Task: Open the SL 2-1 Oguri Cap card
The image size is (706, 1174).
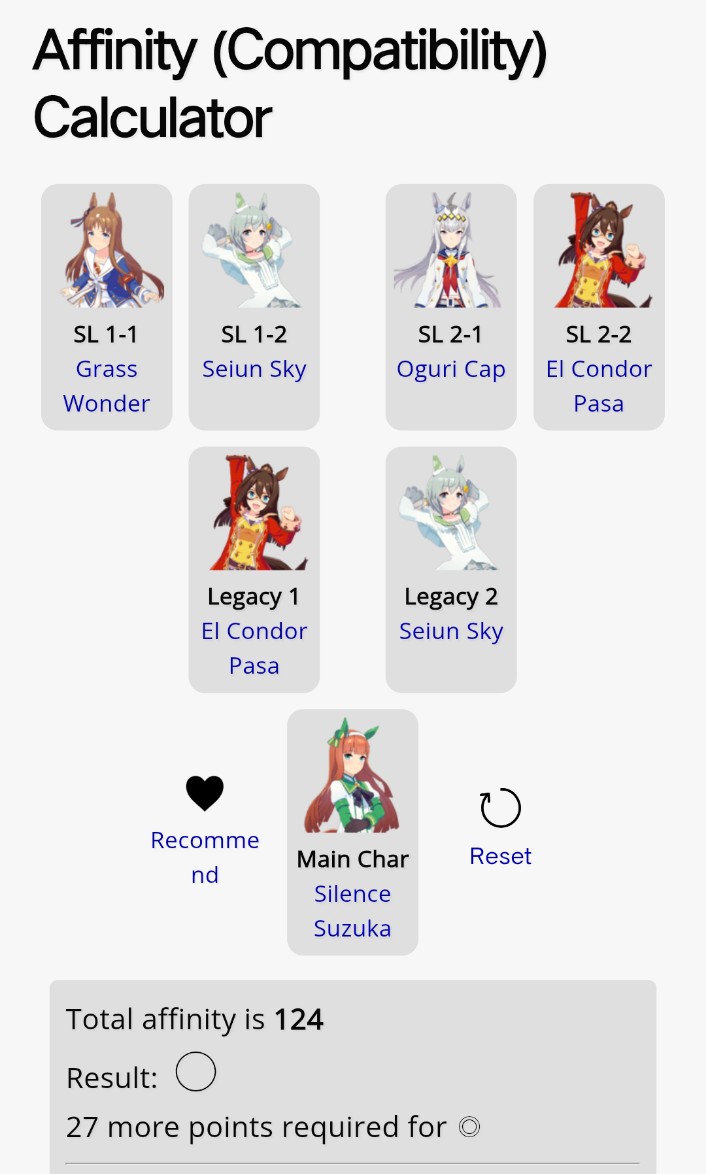Action: pos(451,306)
